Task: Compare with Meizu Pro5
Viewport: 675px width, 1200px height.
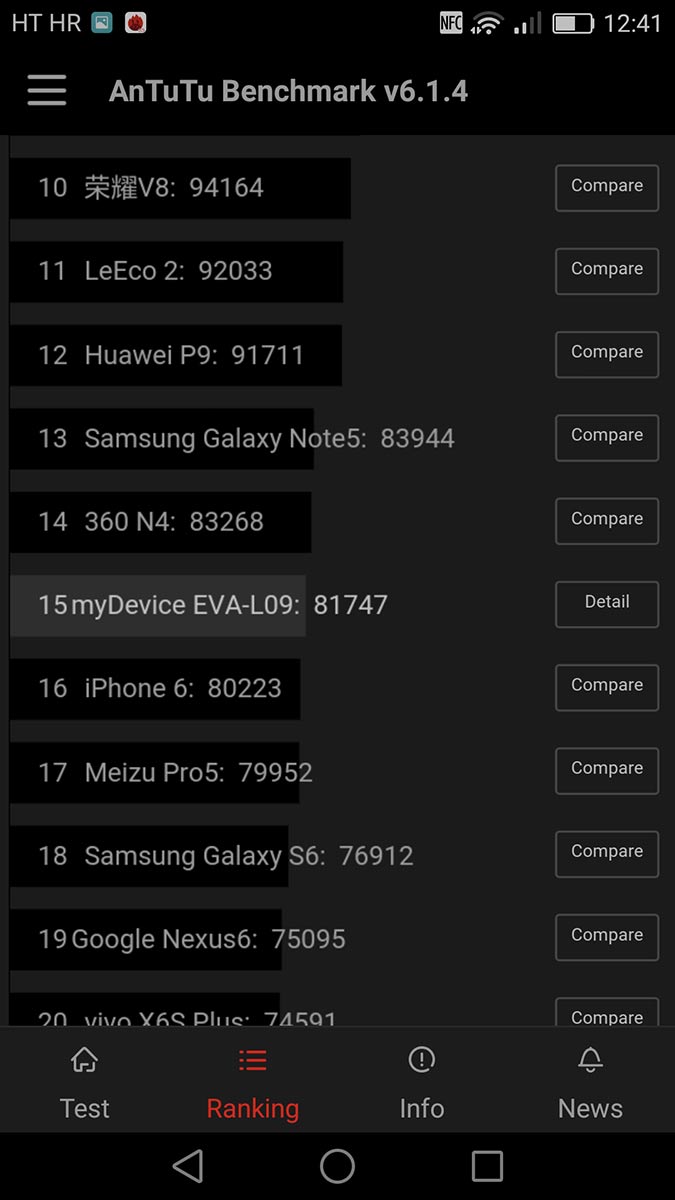Action: pyautogui.click(x=606, y=770)
